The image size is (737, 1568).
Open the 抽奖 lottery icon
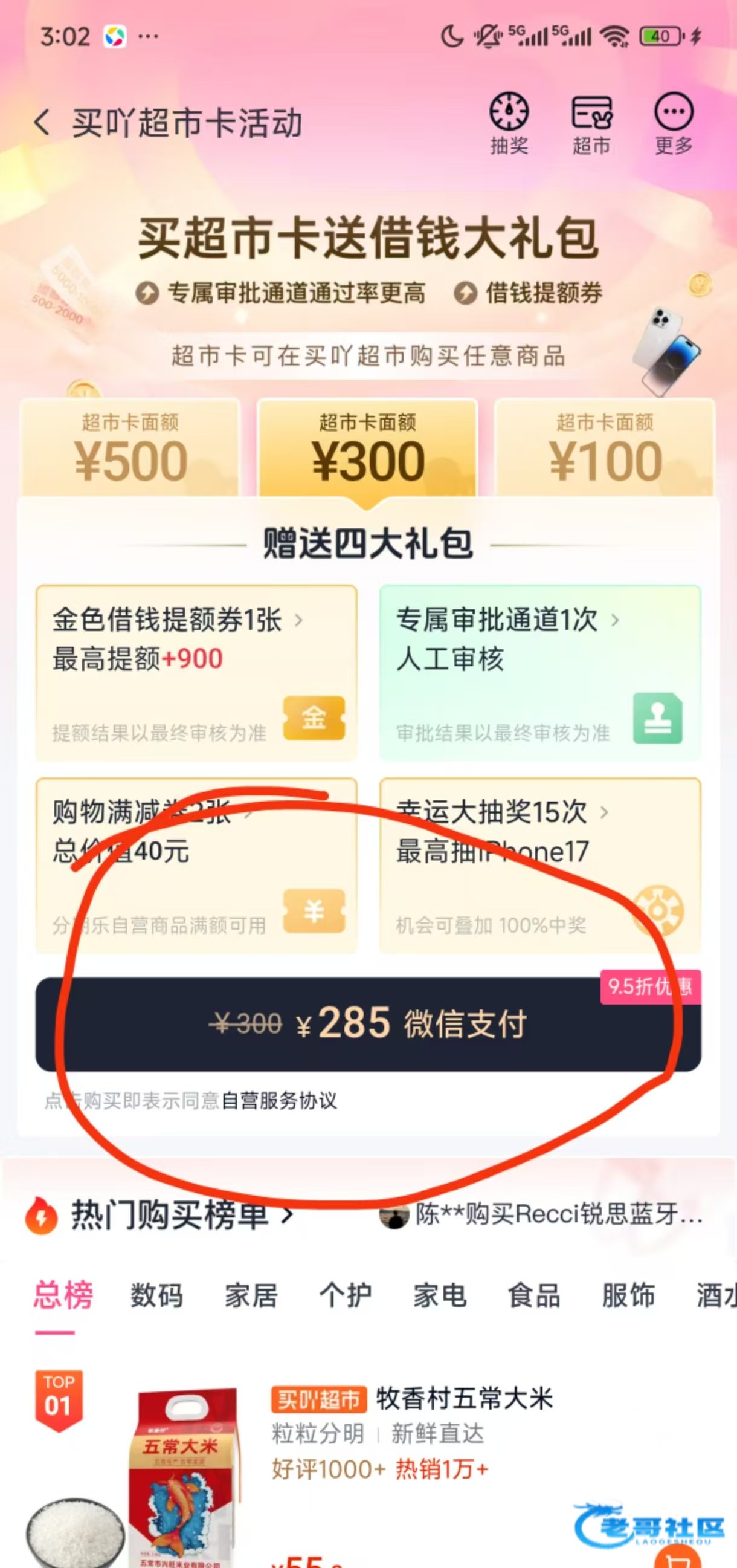[x=509, y=122]
